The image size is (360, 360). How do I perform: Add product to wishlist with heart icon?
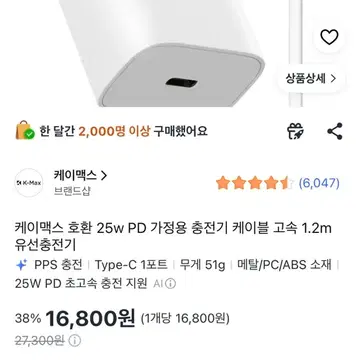pyautogui.click(x=329, y=37)
